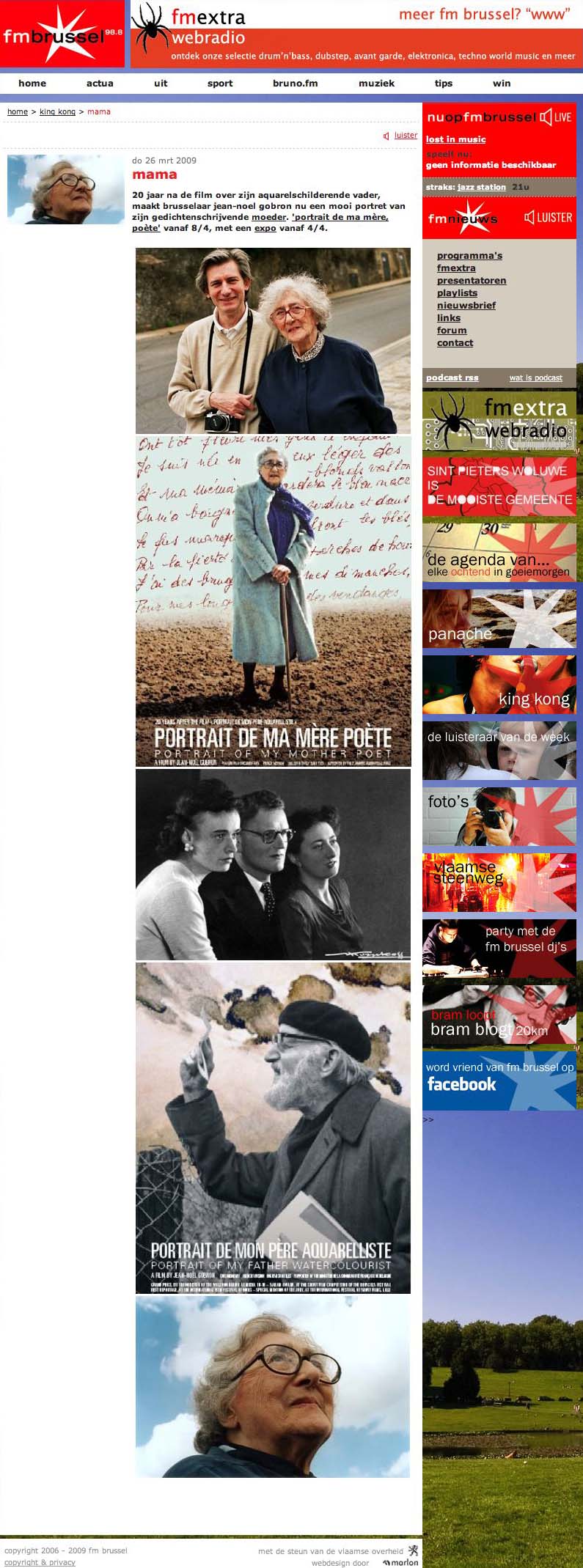Listen to fm nieuws via LUISTER

549,218
